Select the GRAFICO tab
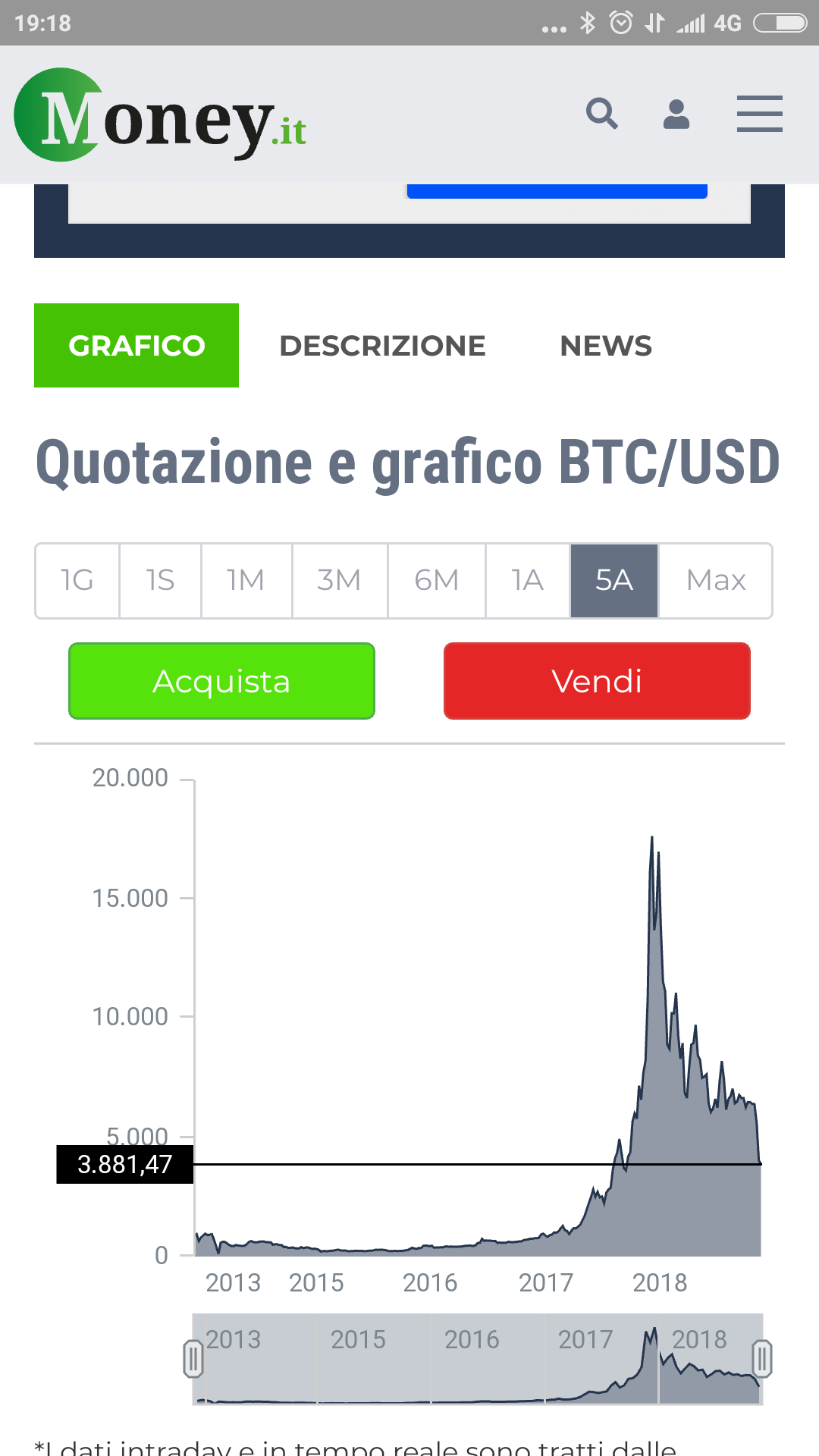819x1456 pixels. tap(136, 346)
